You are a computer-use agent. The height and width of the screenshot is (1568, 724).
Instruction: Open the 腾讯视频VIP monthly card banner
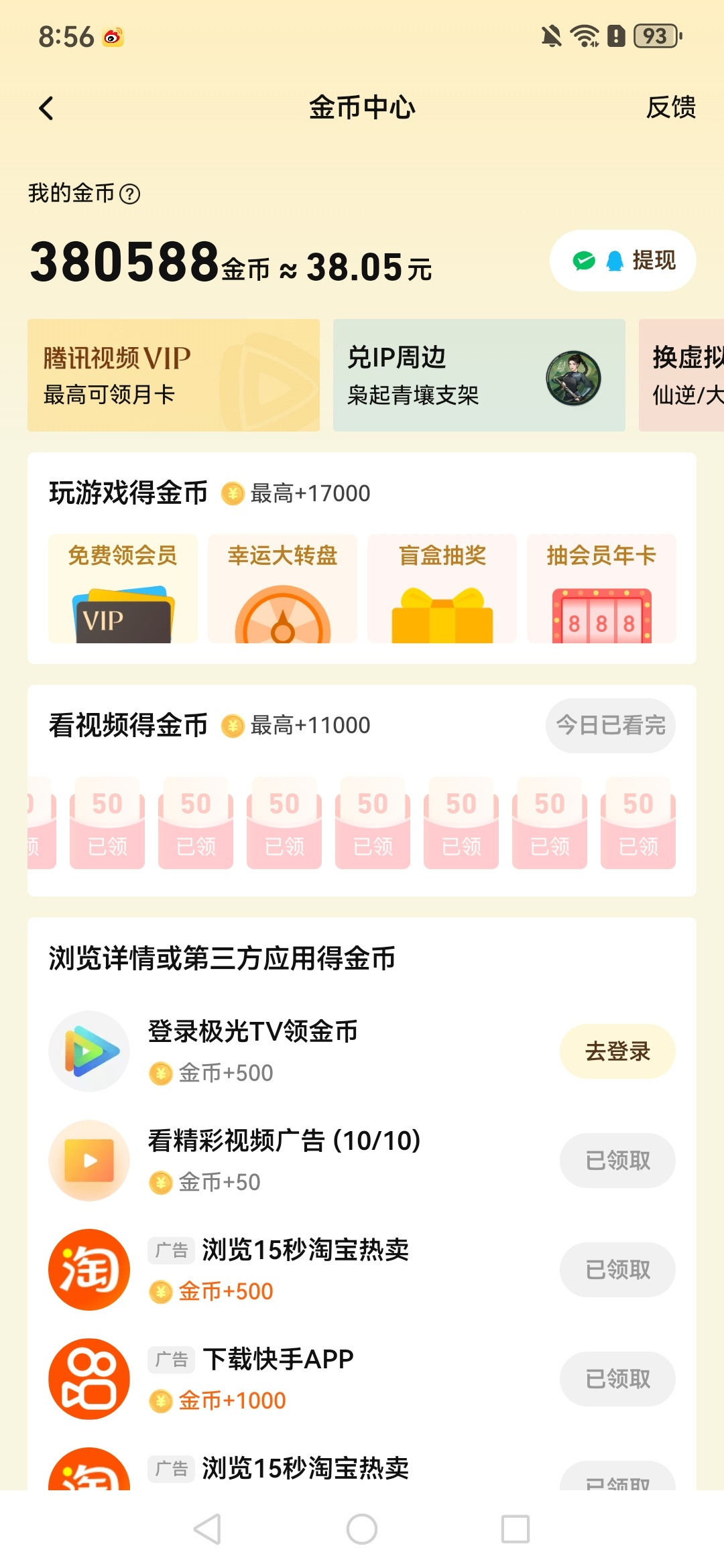click(x=174, y=375)
